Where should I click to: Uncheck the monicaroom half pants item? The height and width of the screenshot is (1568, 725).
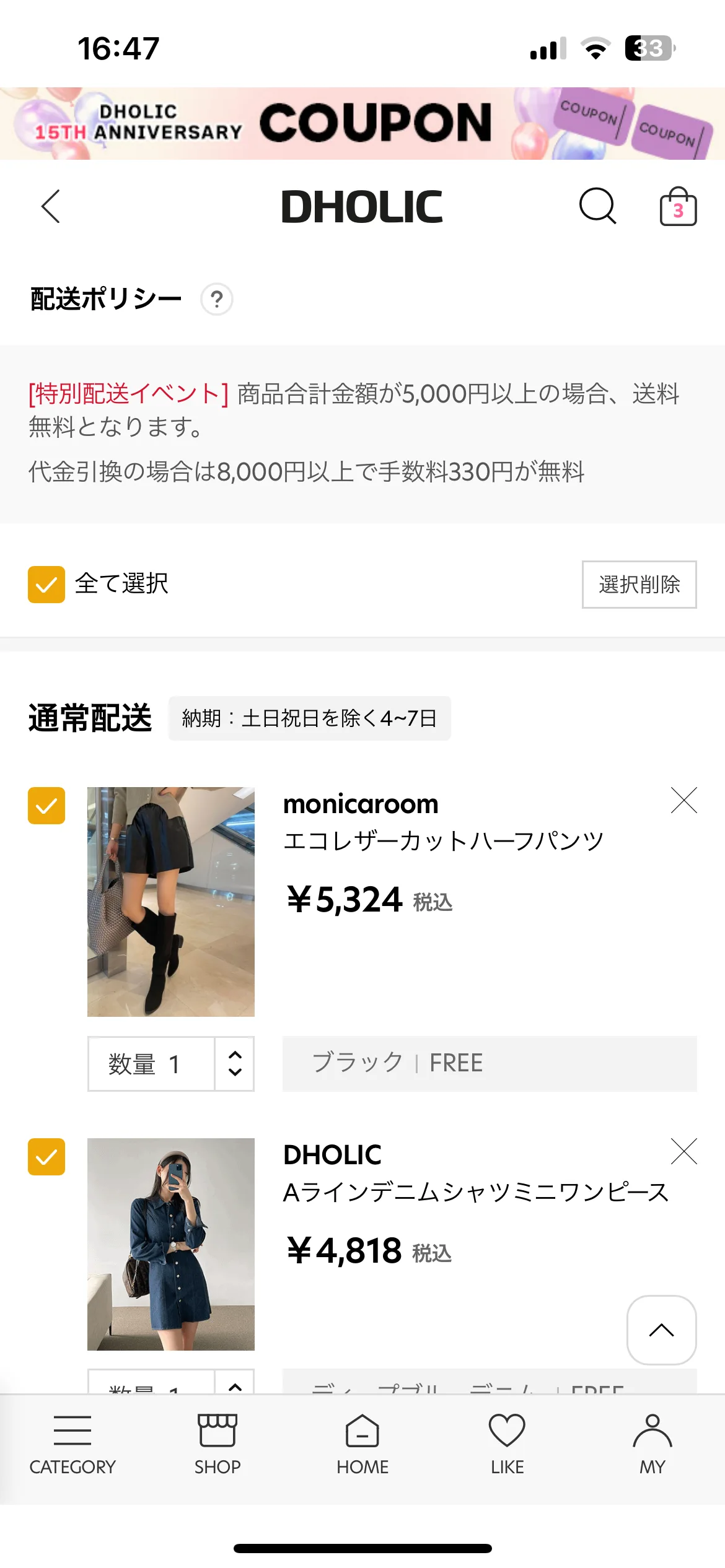point(46,806)
